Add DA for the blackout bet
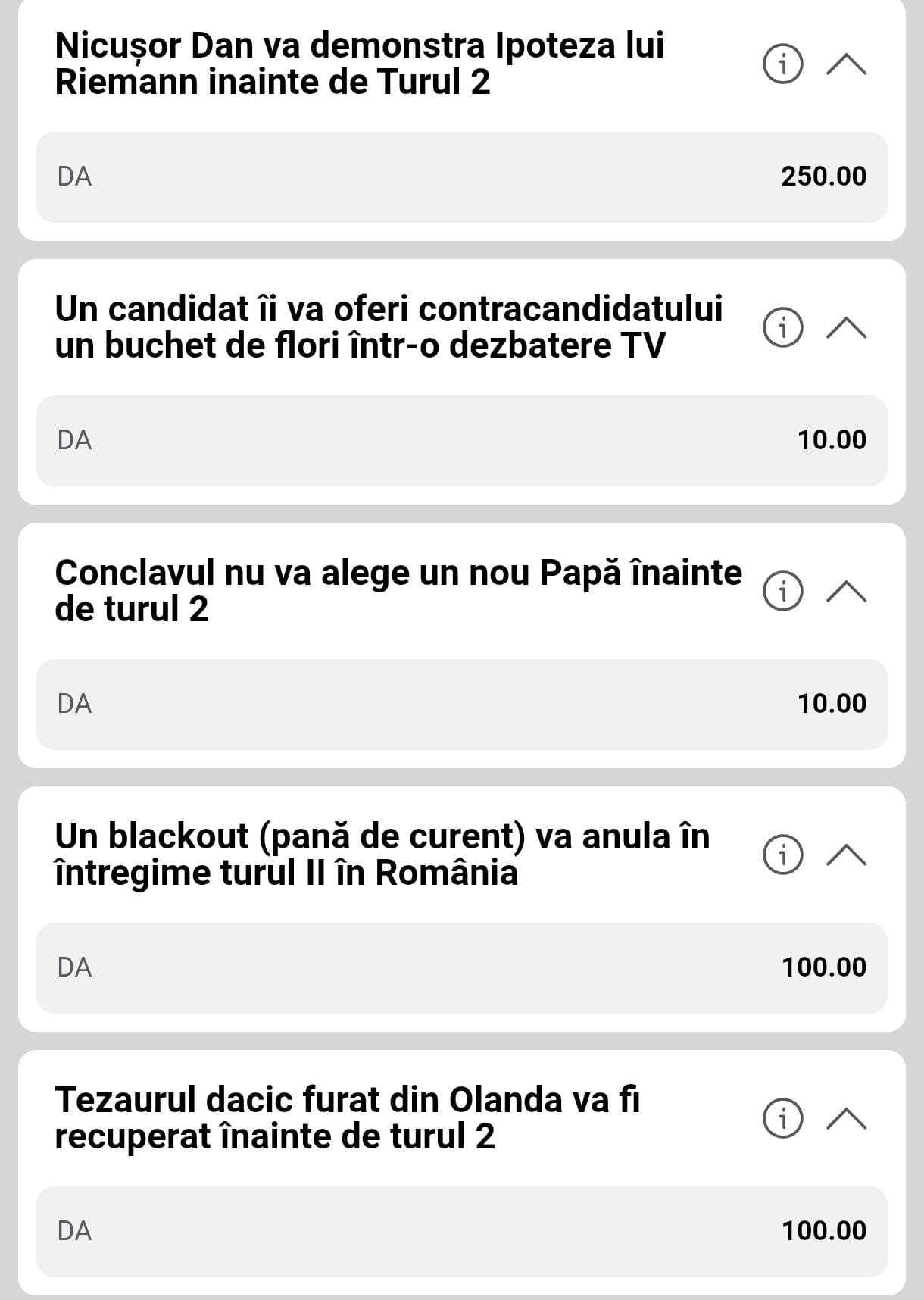Image resolution: width=924 pixels, height=1300 pixels. pyautogui.click(x=461, y=968)
